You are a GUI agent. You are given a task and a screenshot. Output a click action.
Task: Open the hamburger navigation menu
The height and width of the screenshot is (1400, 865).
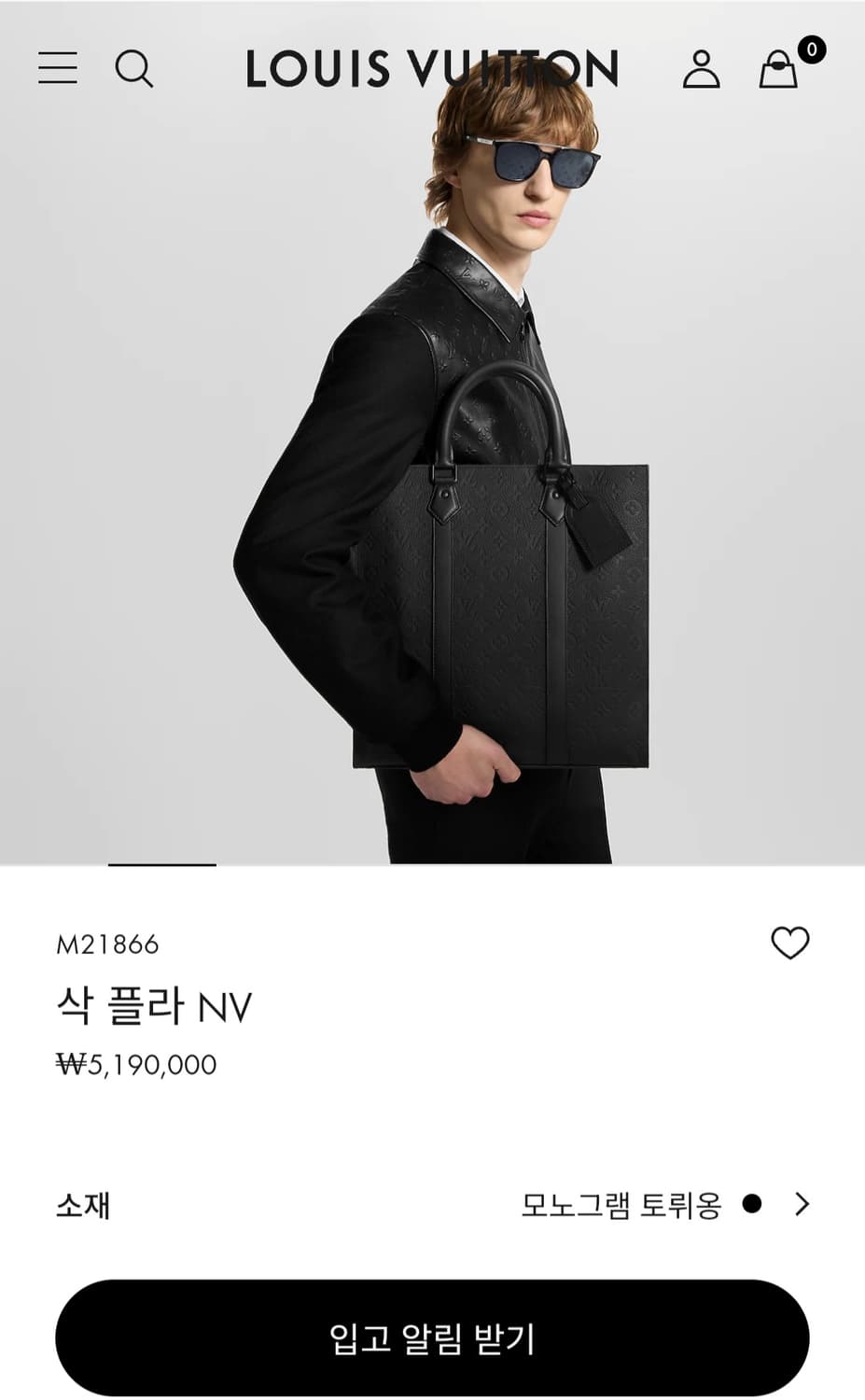(57, 69)
